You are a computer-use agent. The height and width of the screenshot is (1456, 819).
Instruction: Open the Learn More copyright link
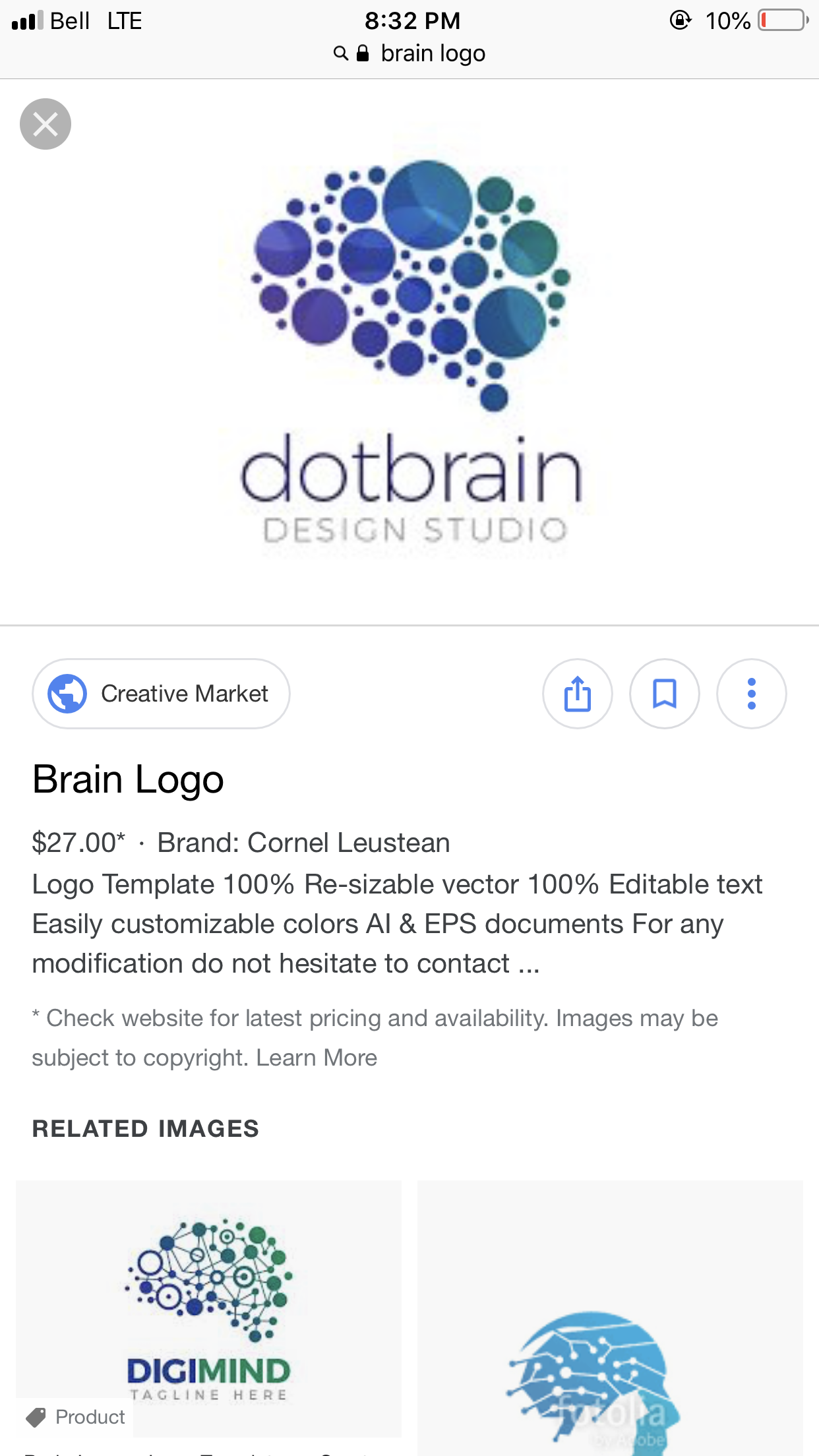point(317,1058)
